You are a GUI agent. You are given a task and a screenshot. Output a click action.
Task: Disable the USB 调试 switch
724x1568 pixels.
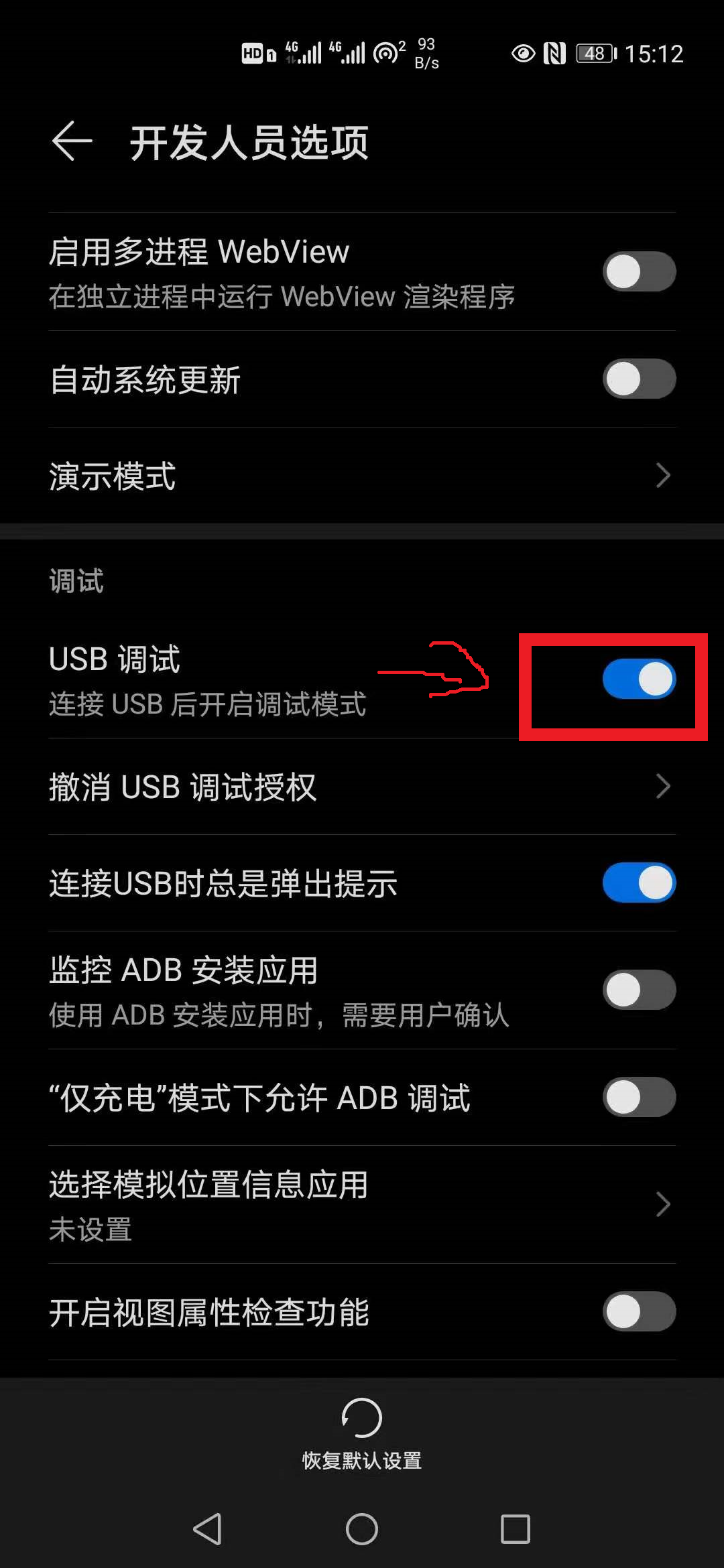coord(639,679)
